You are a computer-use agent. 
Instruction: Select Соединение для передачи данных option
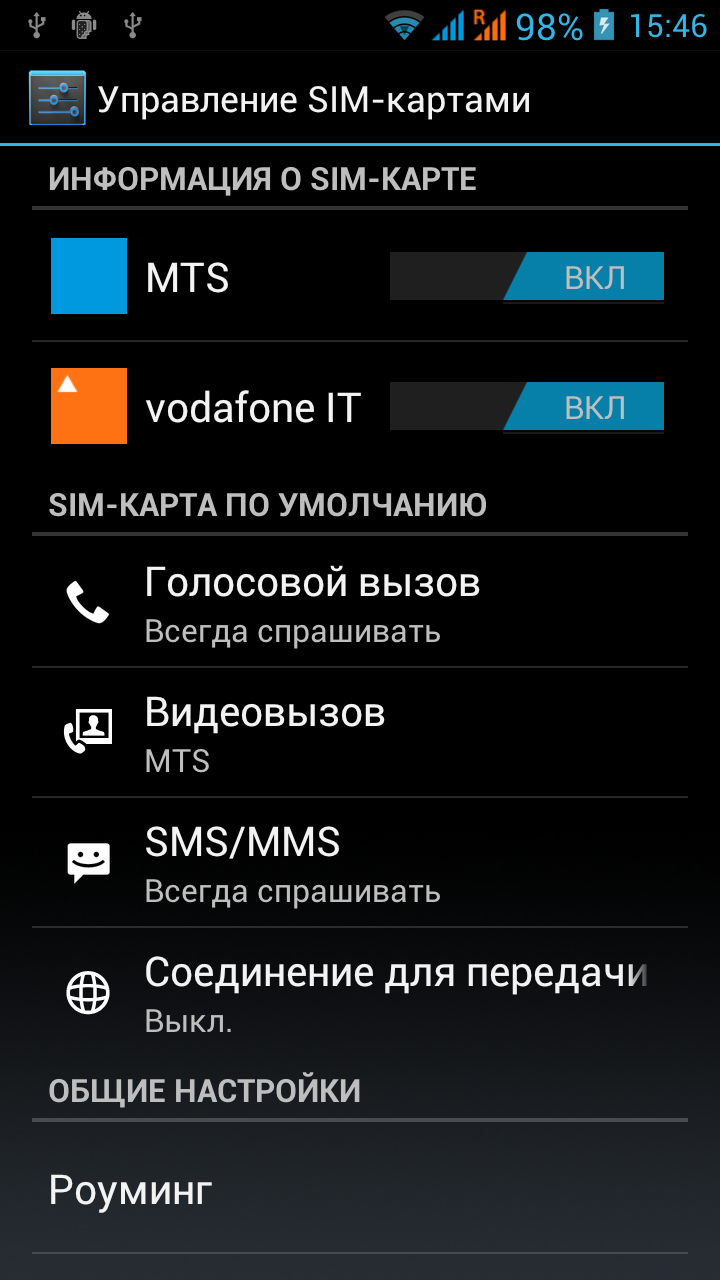coord(360,993)
